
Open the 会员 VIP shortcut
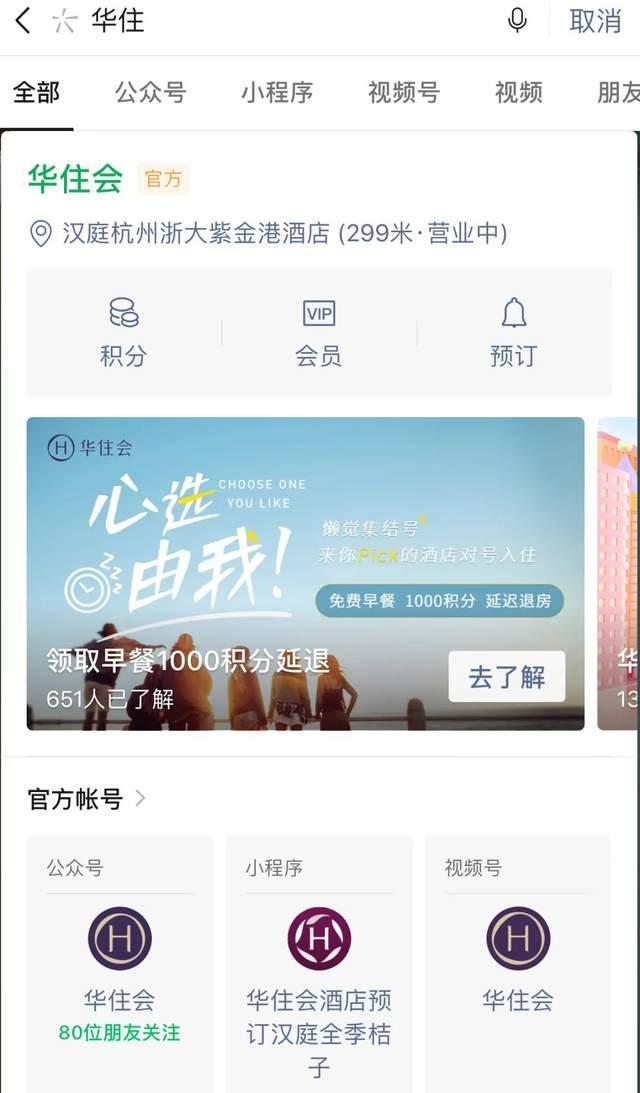click(319, 333)
